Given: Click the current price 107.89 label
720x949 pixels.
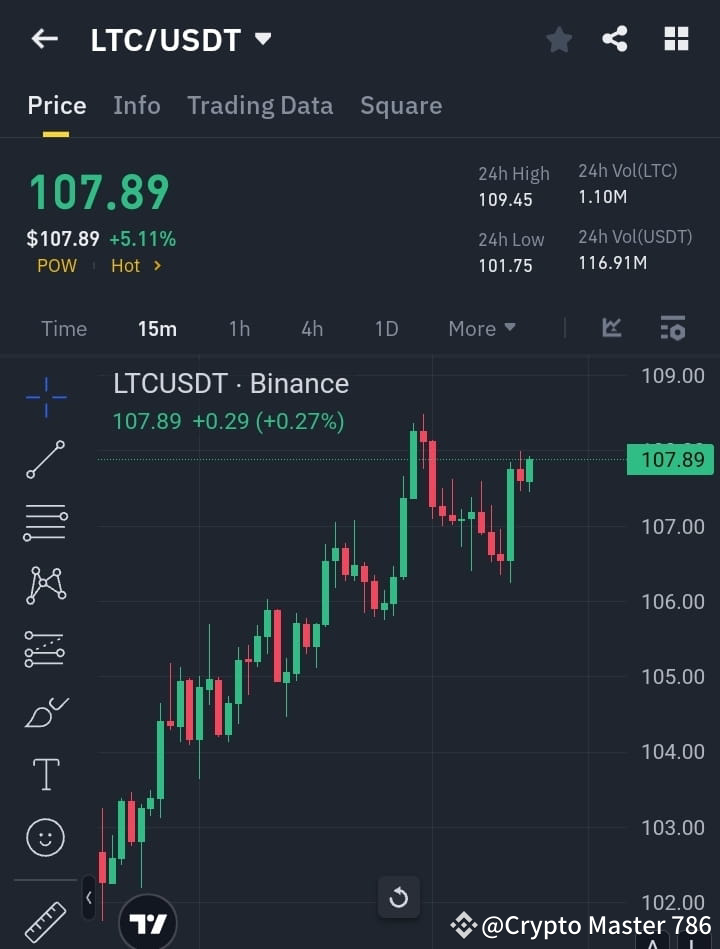Looking at the screenshot, I should tap(670, 460).
